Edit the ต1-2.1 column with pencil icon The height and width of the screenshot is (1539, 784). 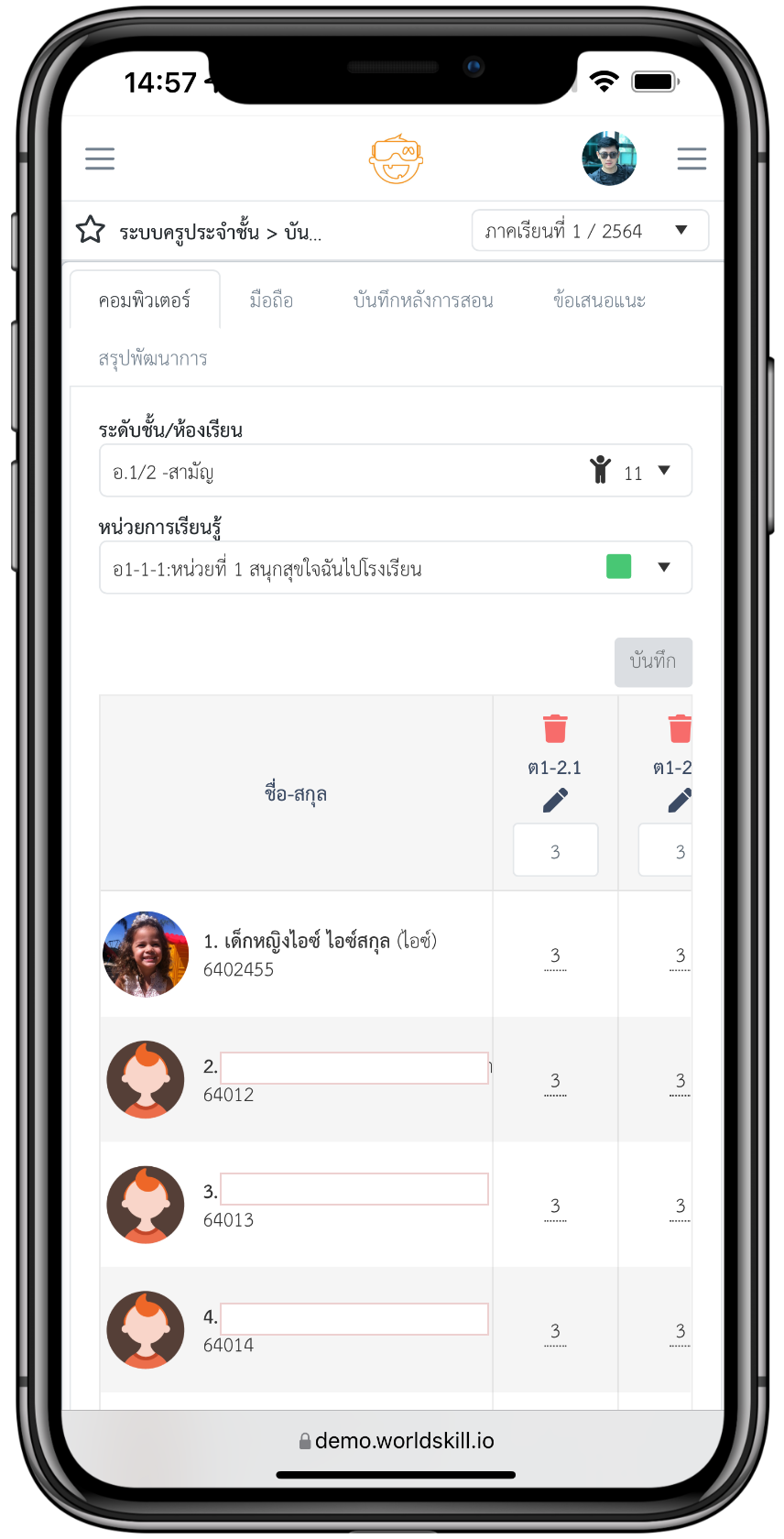tap(555, 801)
